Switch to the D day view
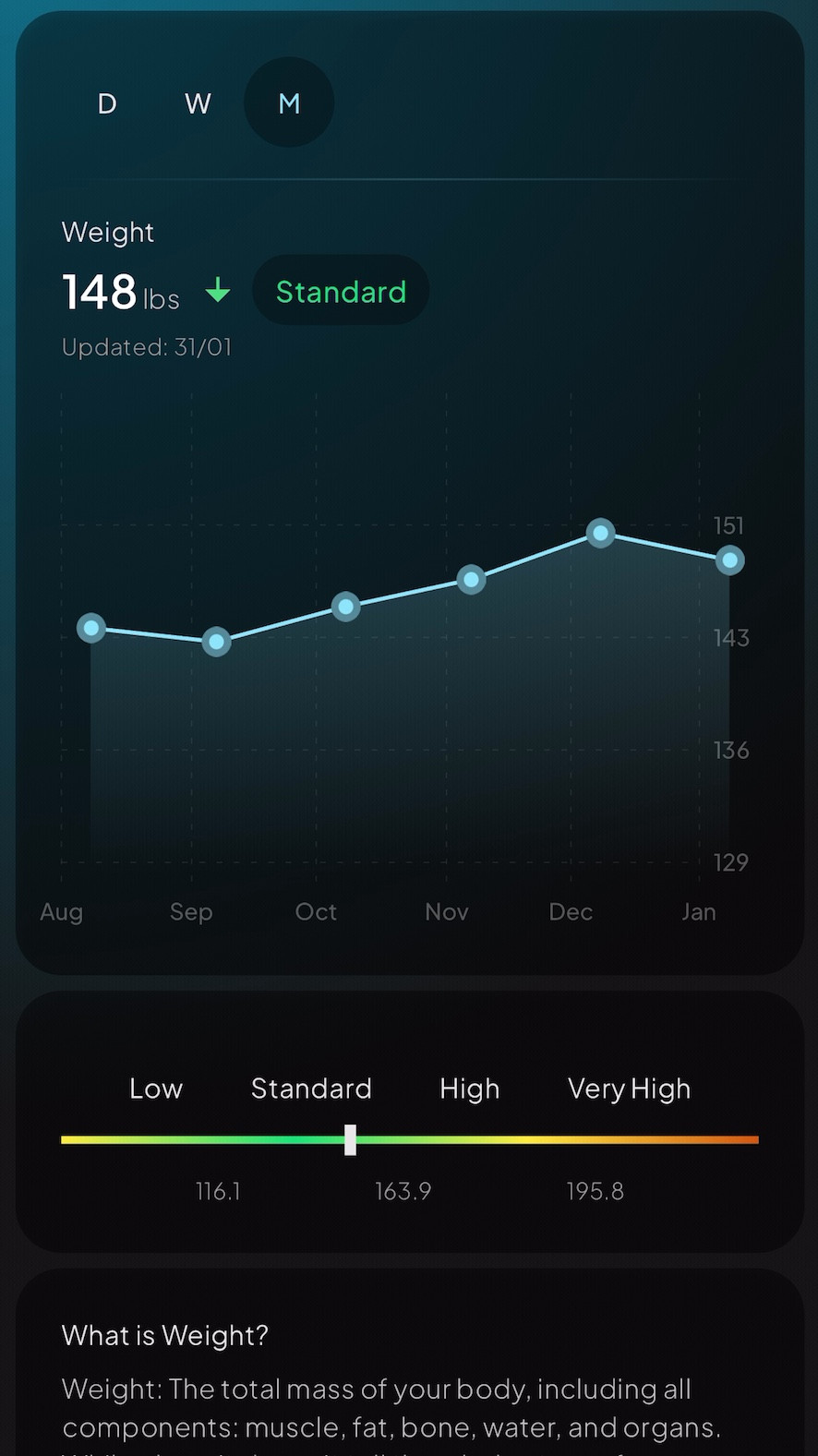Screen dimensions: 818x1456 pos(107,103)
